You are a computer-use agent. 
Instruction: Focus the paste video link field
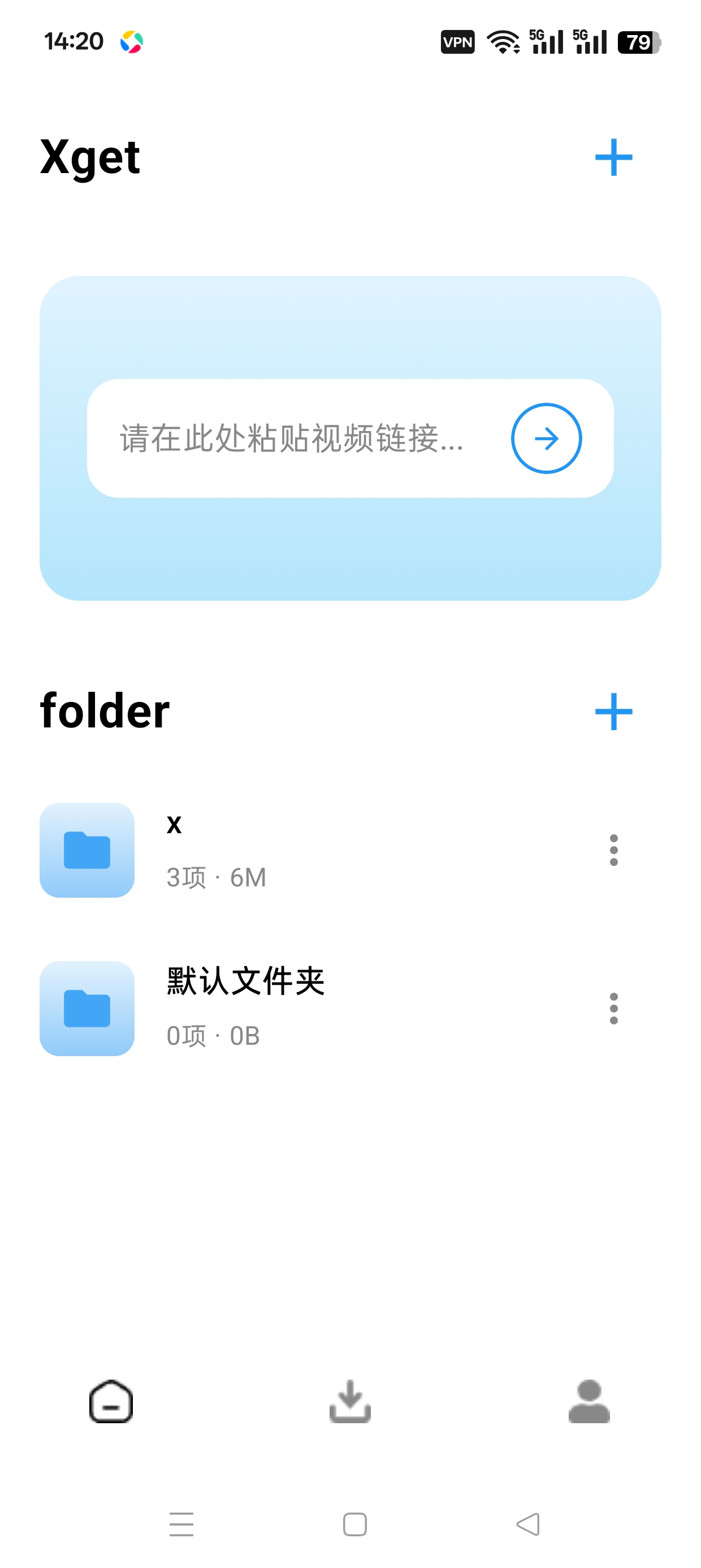pyautogui.click(x=298, y=438)
